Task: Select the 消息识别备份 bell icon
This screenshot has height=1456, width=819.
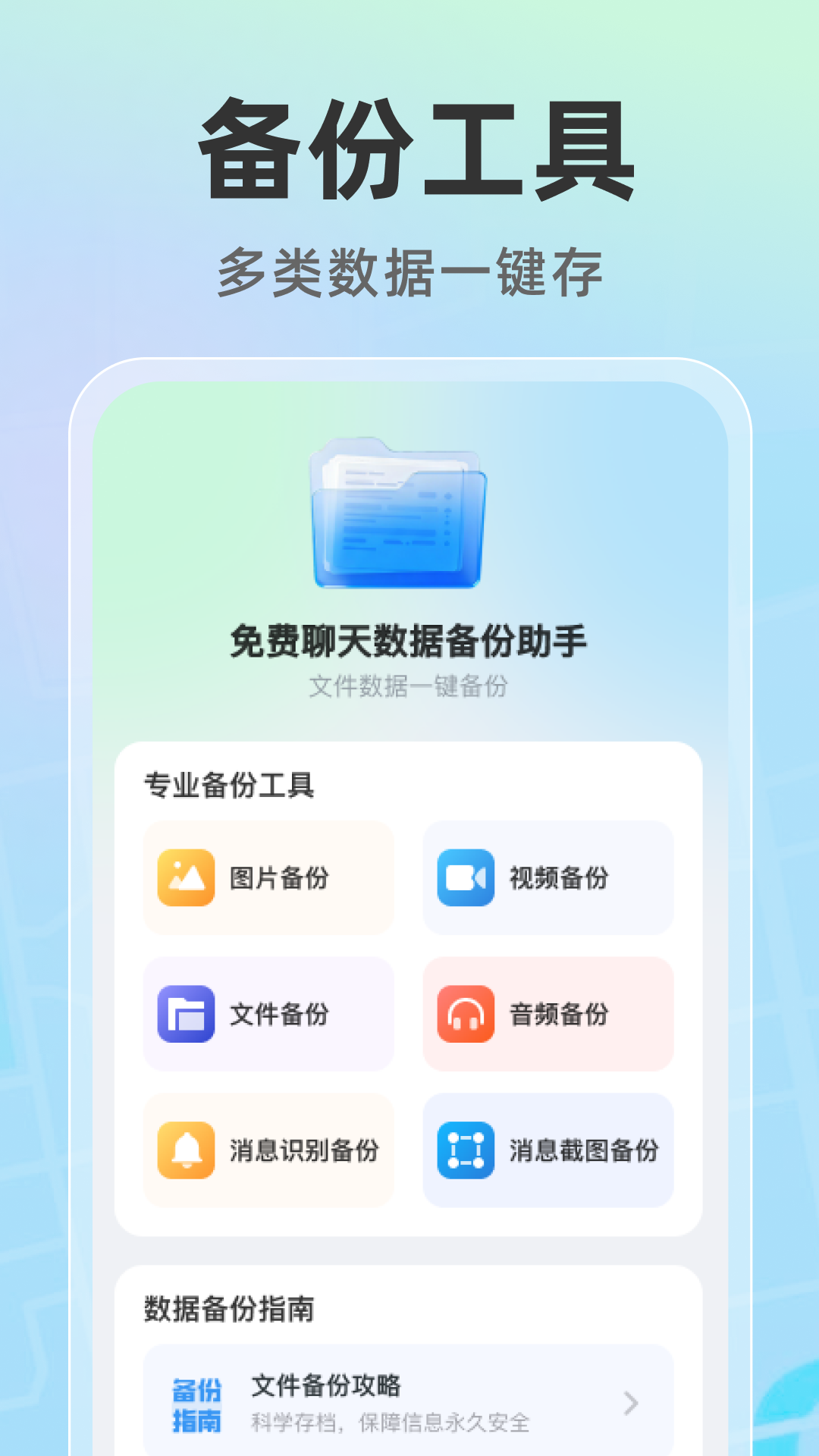Action: pyautogui.click(x=184, y=1150)
